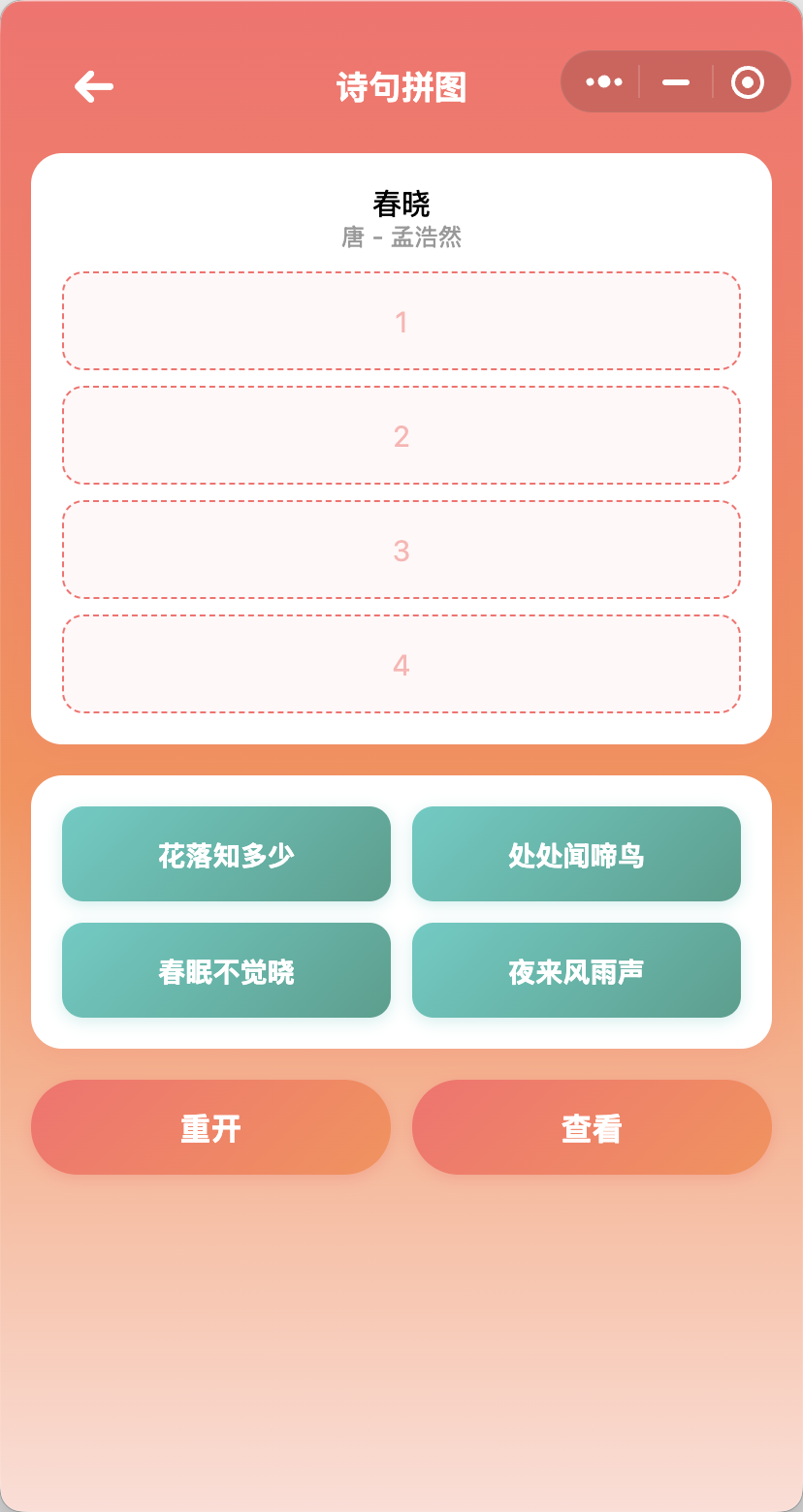Viewport: 803px width, 1512px height.
Task: Choose the verse 处处闻啼鸟
Action: [x=576, y=855]
